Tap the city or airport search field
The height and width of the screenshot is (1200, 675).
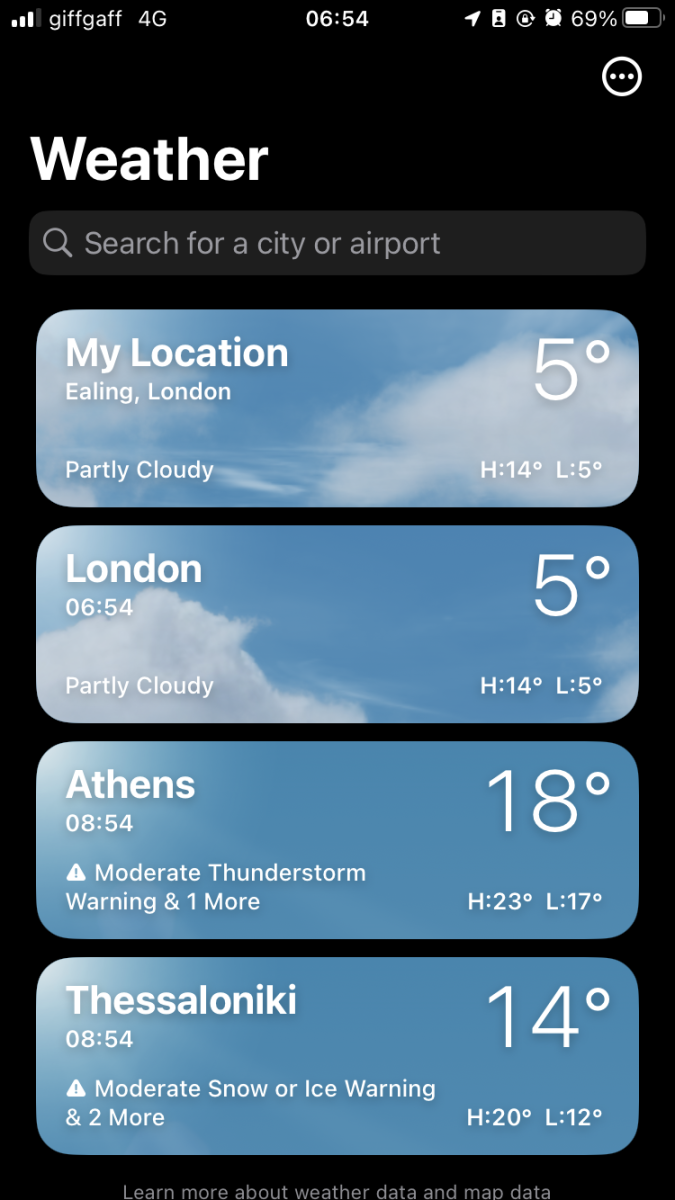point(337,243)
